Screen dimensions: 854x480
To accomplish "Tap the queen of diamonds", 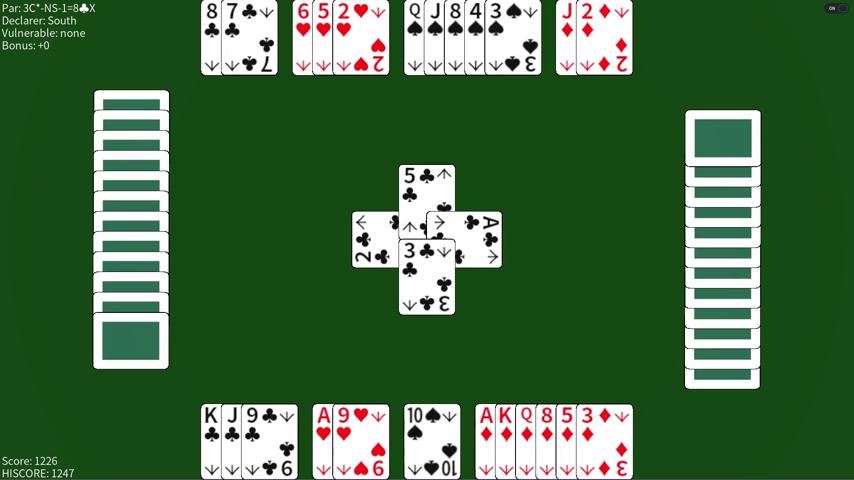I will tap(525, 440).
